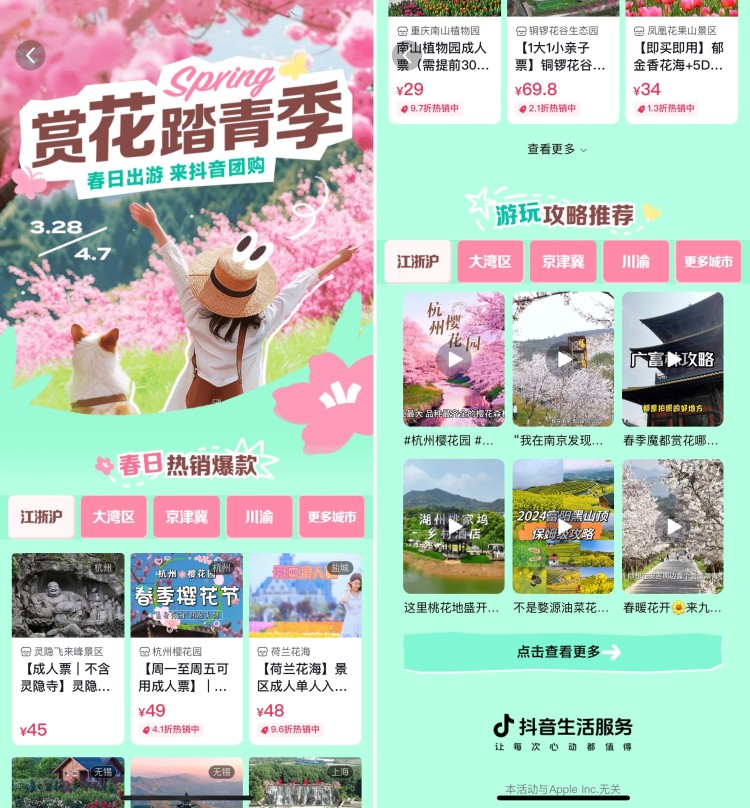
Task: Open the 灵隐飞来峰景区 ticket card
Action: (68, 648)
